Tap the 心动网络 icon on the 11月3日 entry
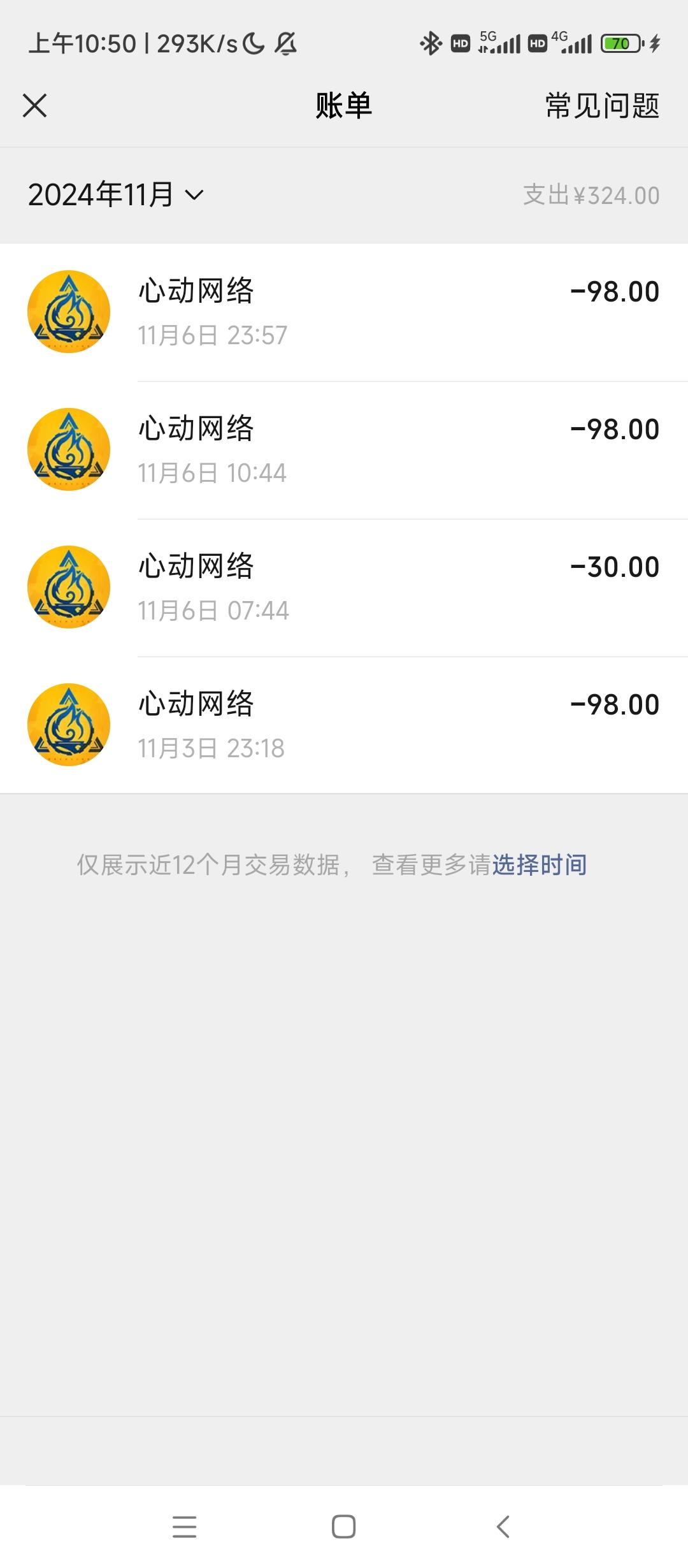The height and width of the screenshot is (1568, 688). [x=69, y=723]
